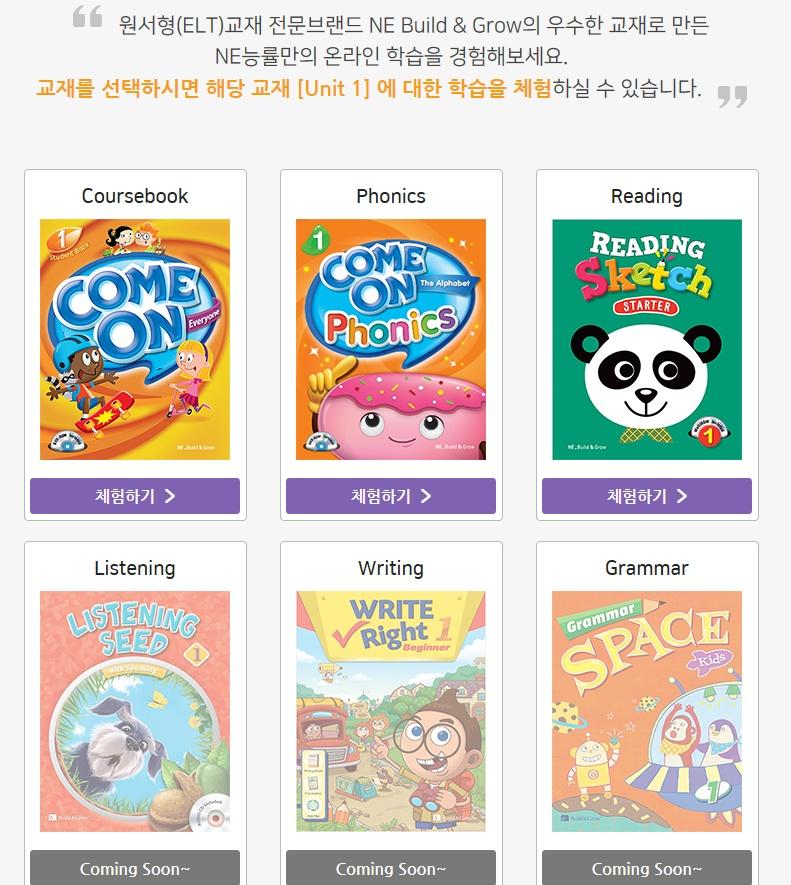Tap the Listening Seed book cover
The image size is (791, 885).
(x=135, y=711)
